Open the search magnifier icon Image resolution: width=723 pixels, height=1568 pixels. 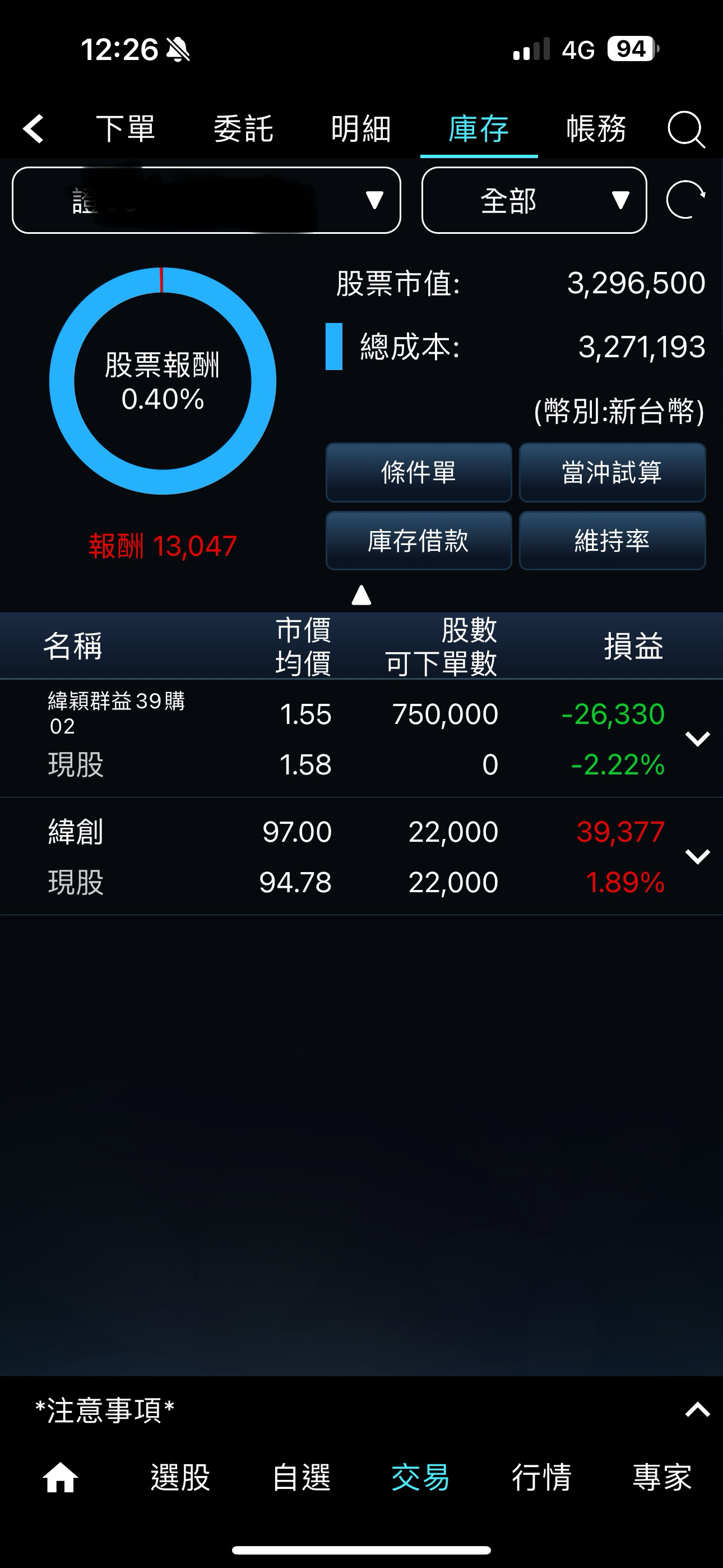(686, 129)
